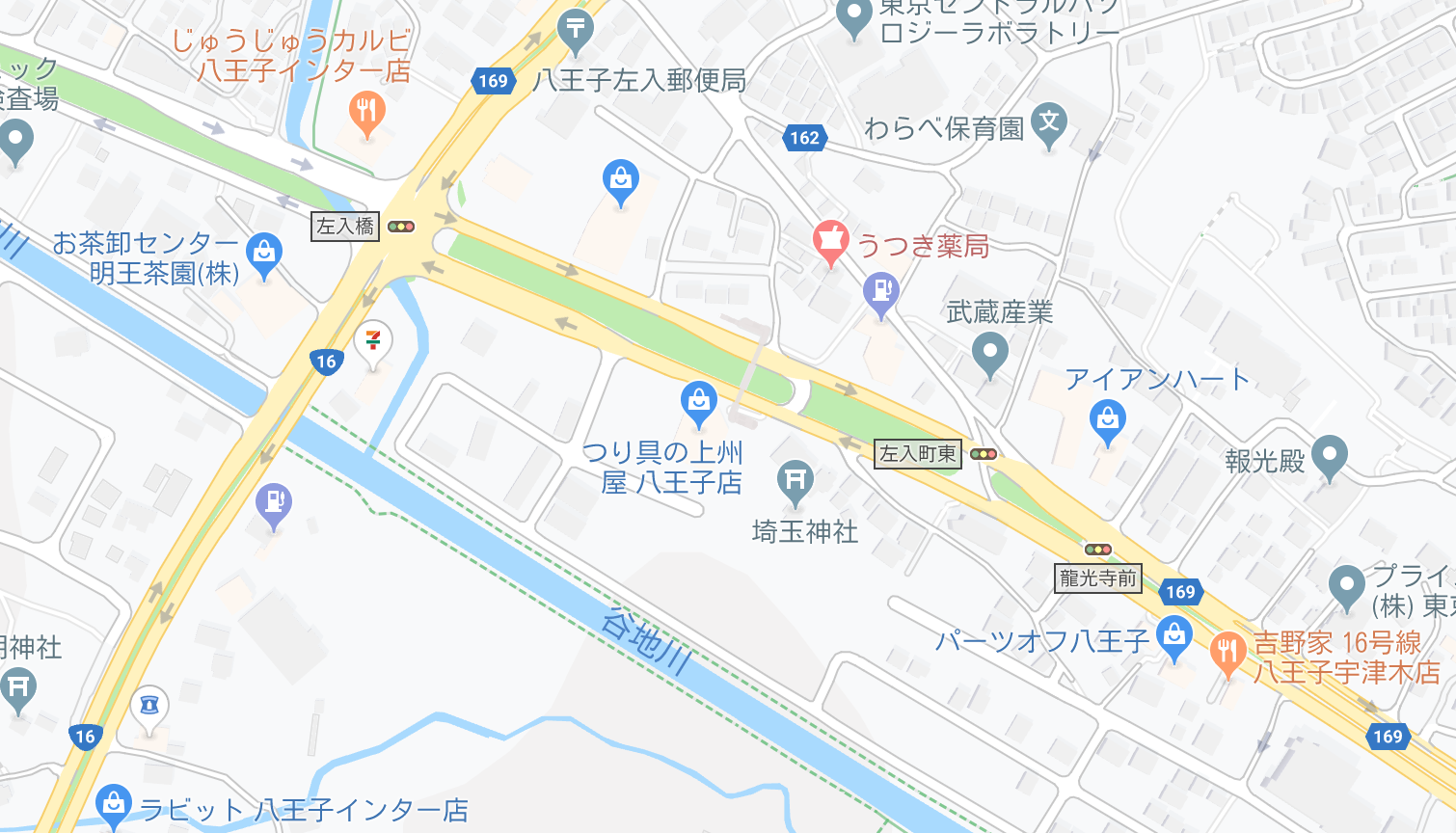1456x833 pixels.
Task: Tap the 埼玉神社 shrine marker
Action: point(795,480)
